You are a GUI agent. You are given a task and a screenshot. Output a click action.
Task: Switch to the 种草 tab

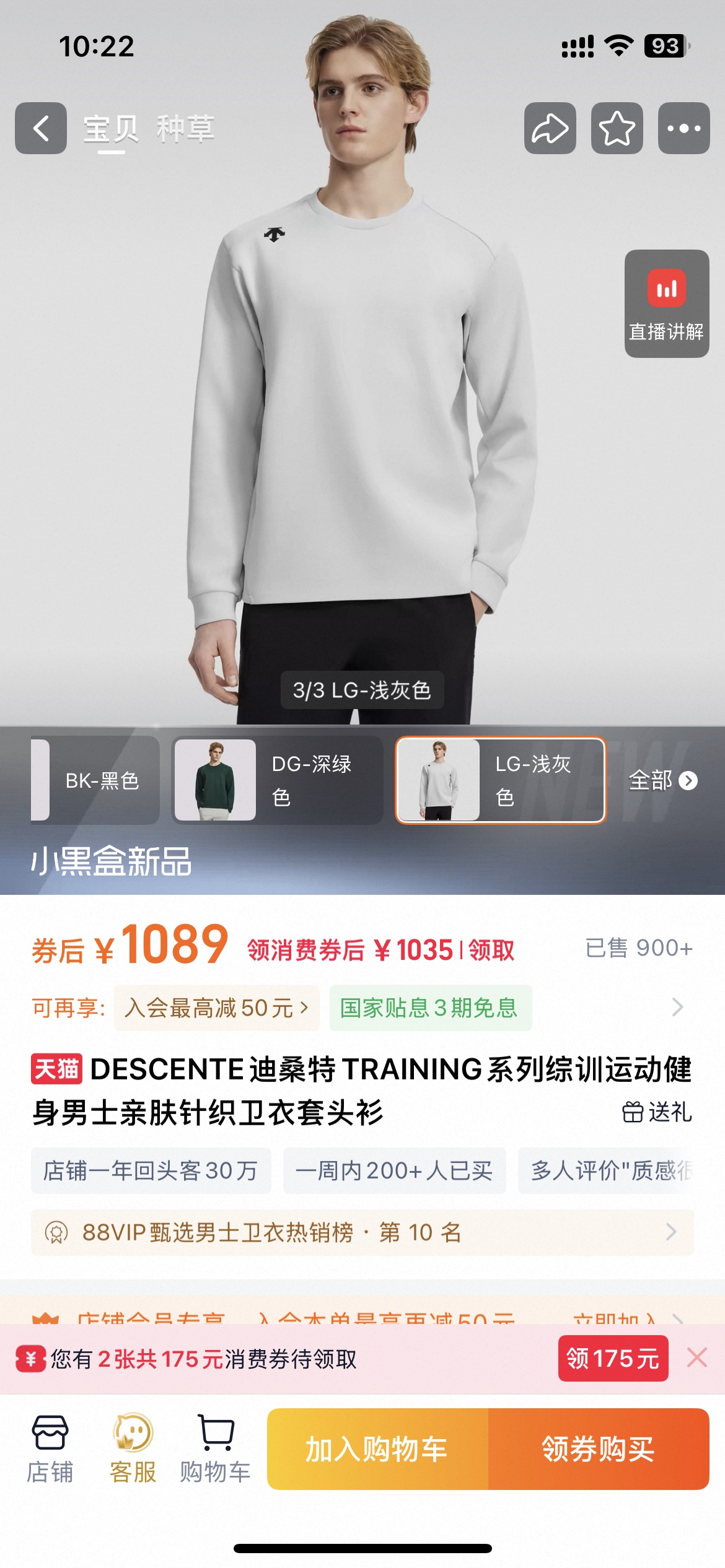(x=185, y=129)
